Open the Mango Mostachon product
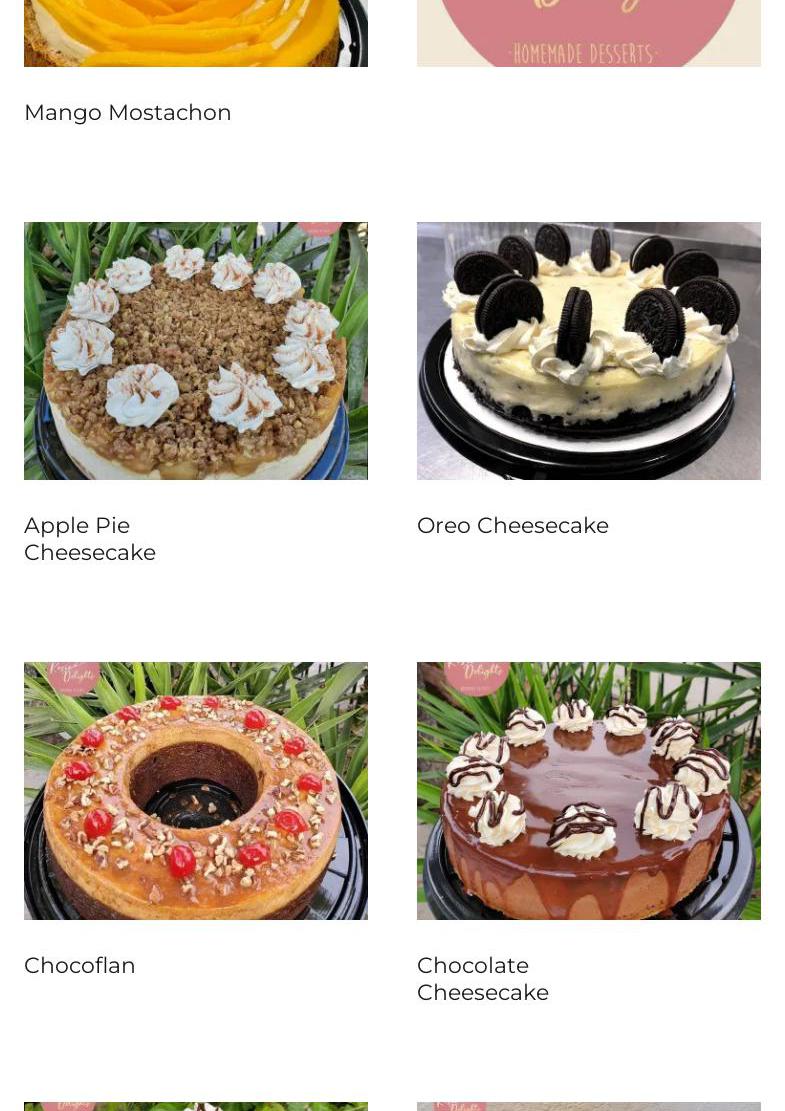Screen dimensions: 785x1111 pos(127,112)
